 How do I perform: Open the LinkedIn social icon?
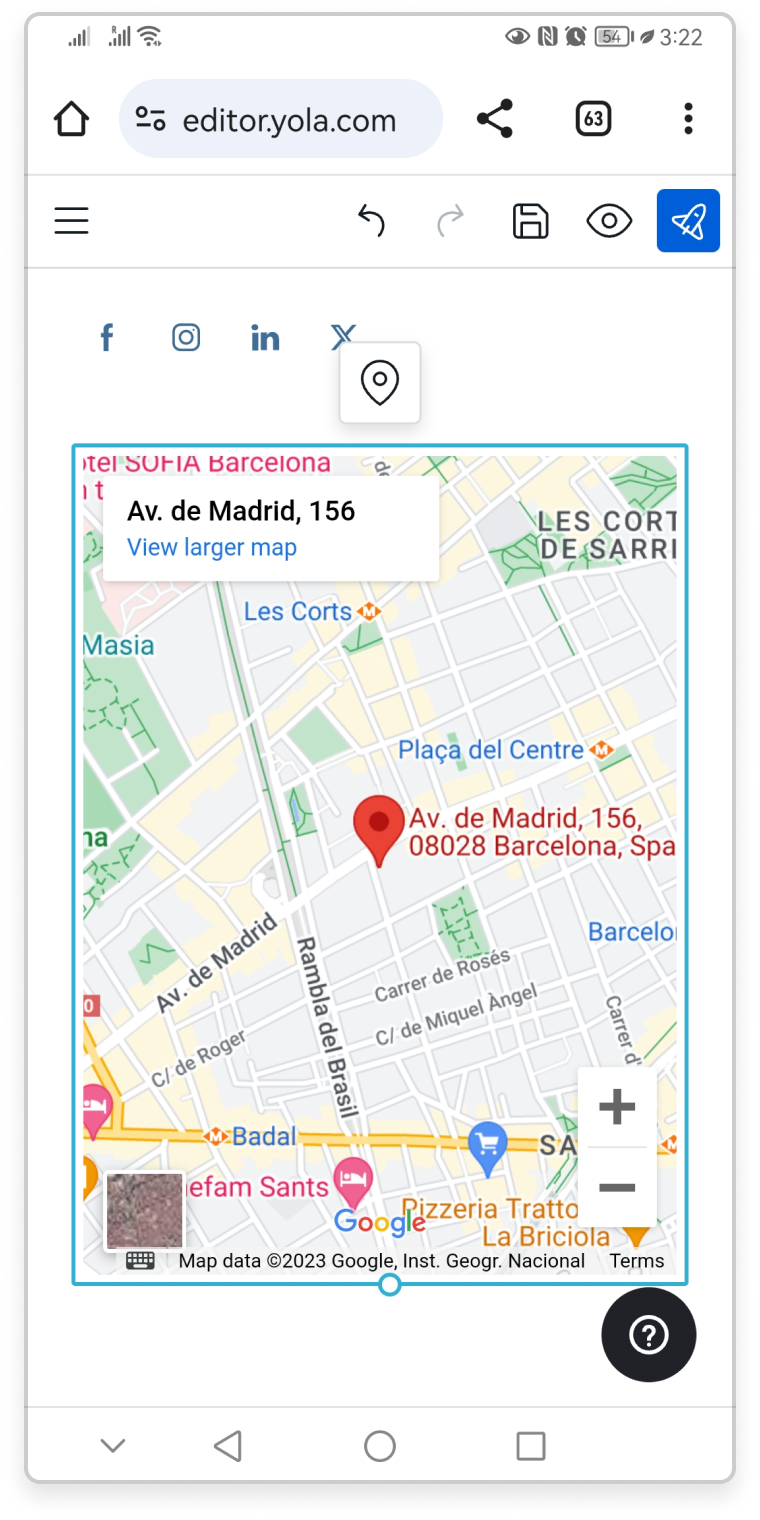(x=265, y=338)
